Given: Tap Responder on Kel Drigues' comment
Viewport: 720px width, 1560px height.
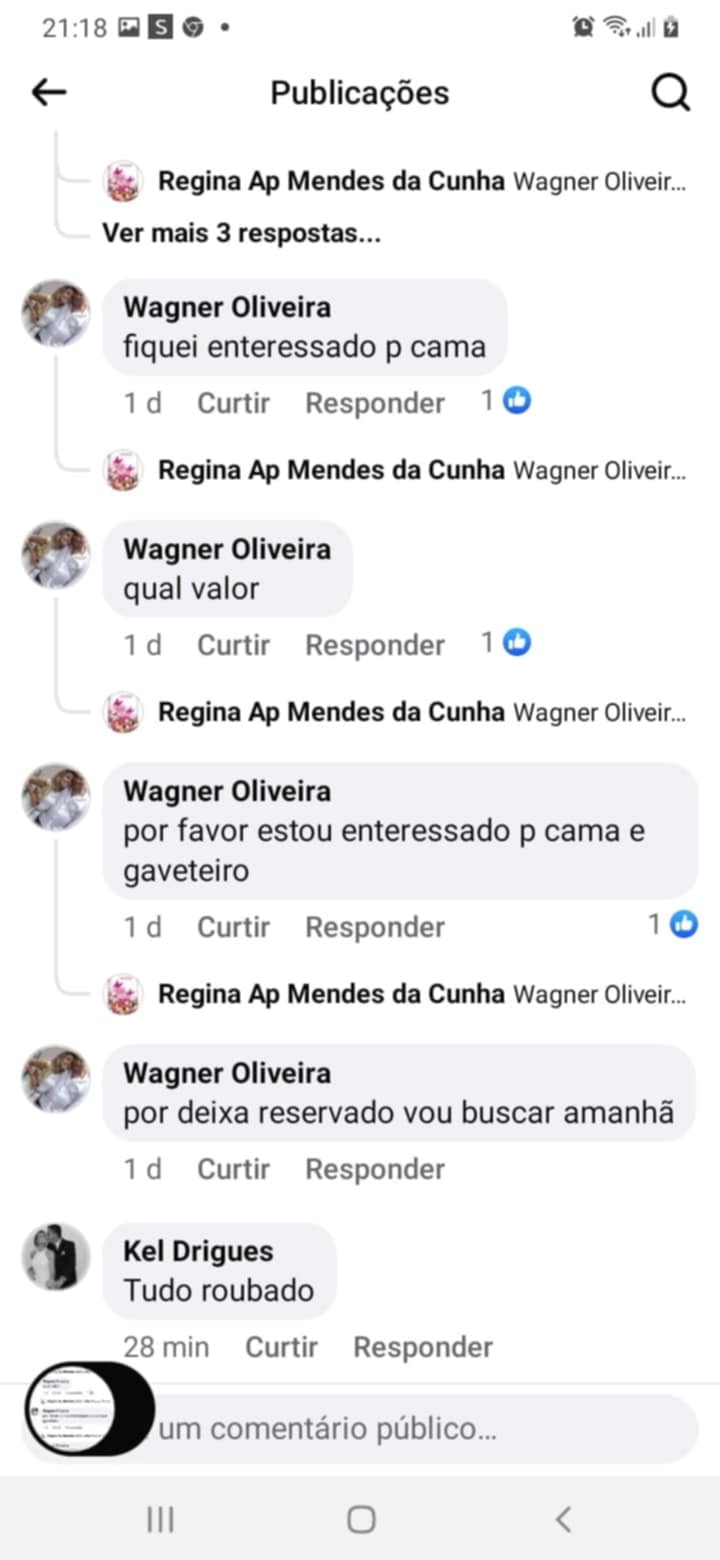Looking at the screenshot, I should click(422, 1347).
